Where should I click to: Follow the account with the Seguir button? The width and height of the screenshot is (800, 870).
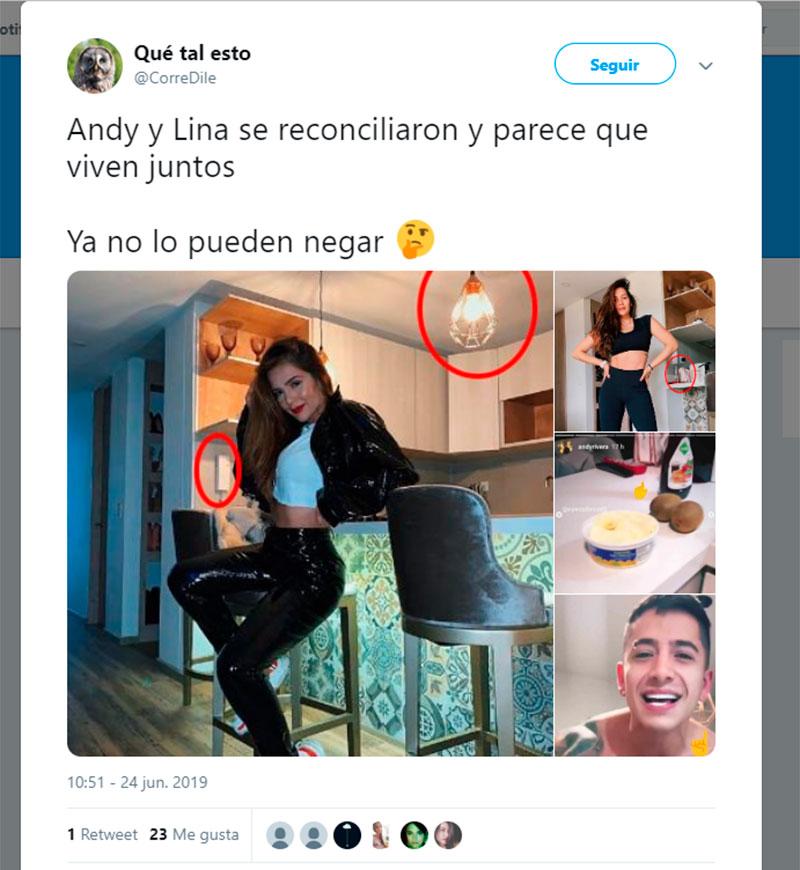(614, 65)
